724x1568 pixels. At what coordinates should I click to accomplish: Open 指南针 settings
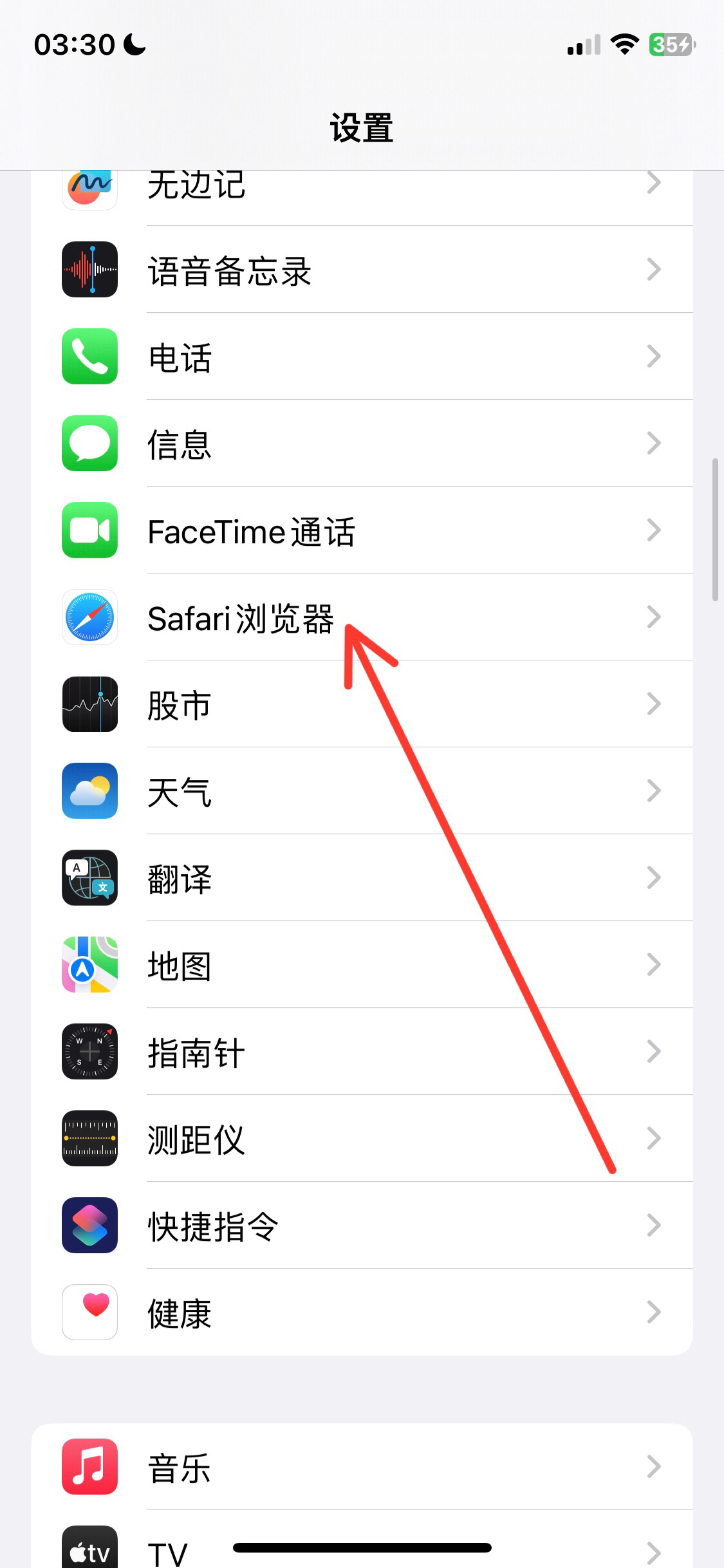coord(362,1051)
